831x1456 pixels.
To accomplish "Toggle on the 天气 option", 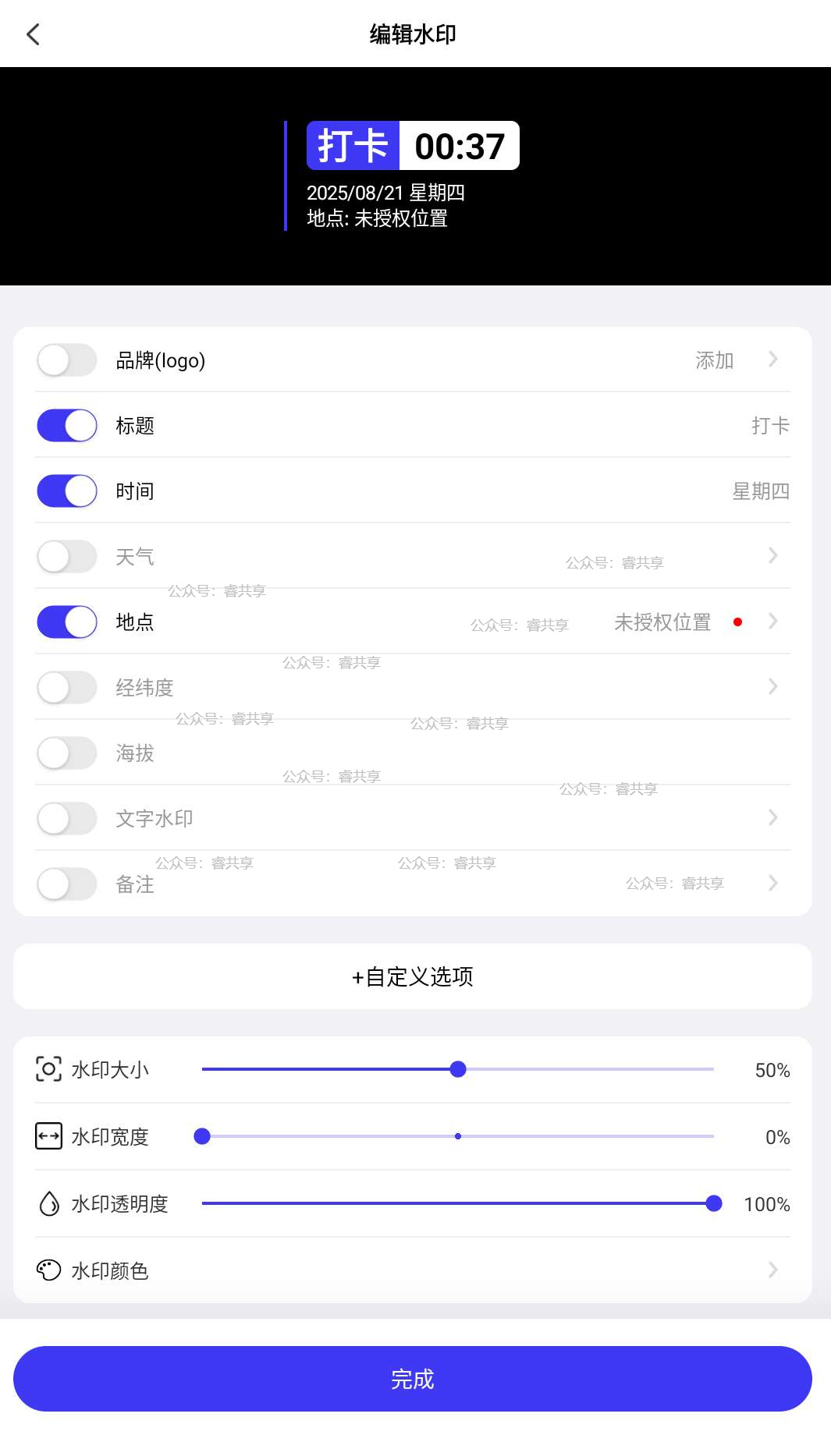I will (67, 557).
